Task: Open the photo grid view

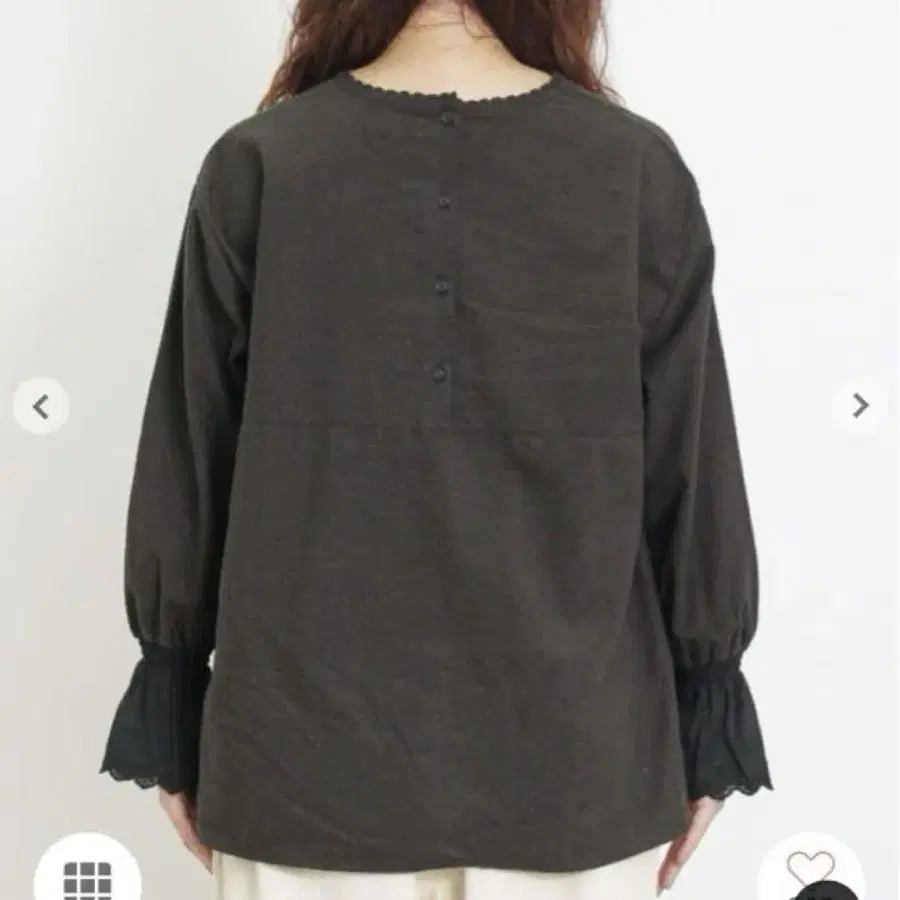Action: tap(87, 871)
